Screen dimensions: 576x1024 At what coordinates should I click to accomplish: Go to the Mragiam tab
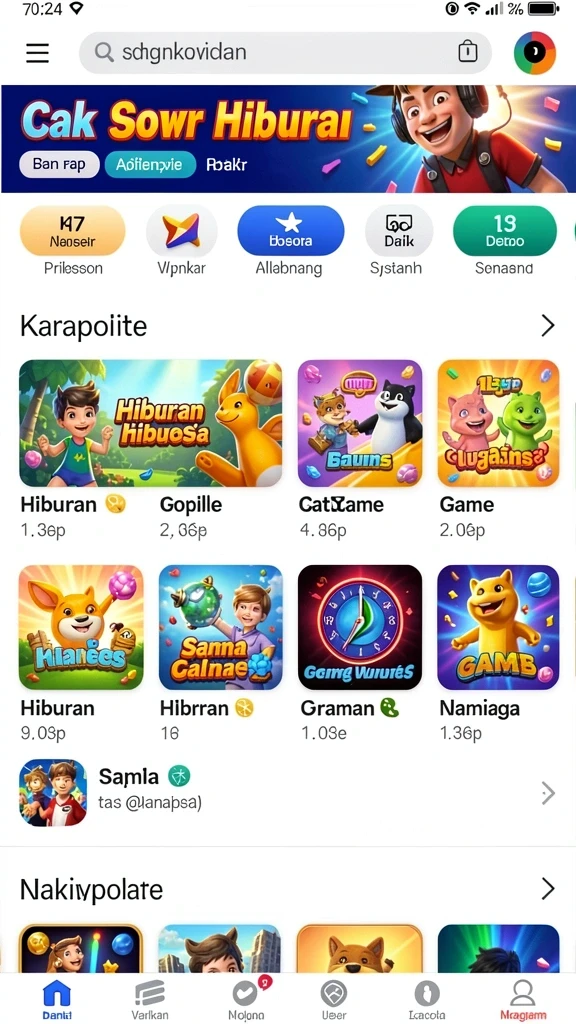point(522,1000)
